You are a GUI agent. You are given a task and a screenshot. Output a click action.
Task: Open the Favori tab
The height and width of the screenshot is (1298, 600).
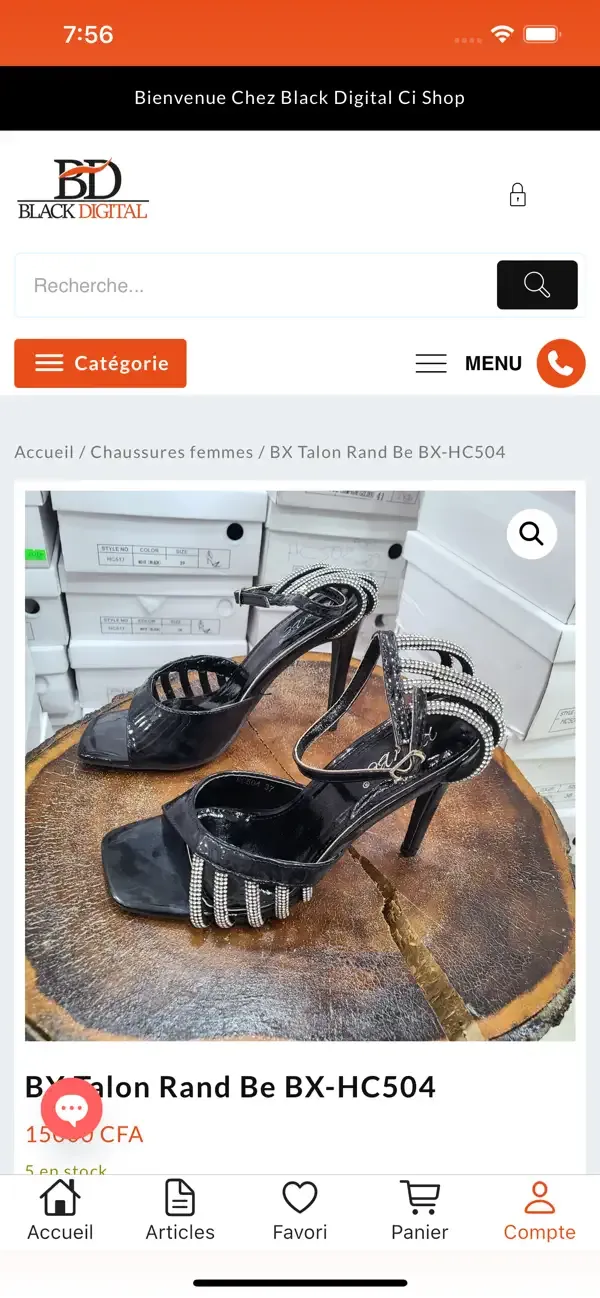pyautogui.click(x=300, y=1211)
